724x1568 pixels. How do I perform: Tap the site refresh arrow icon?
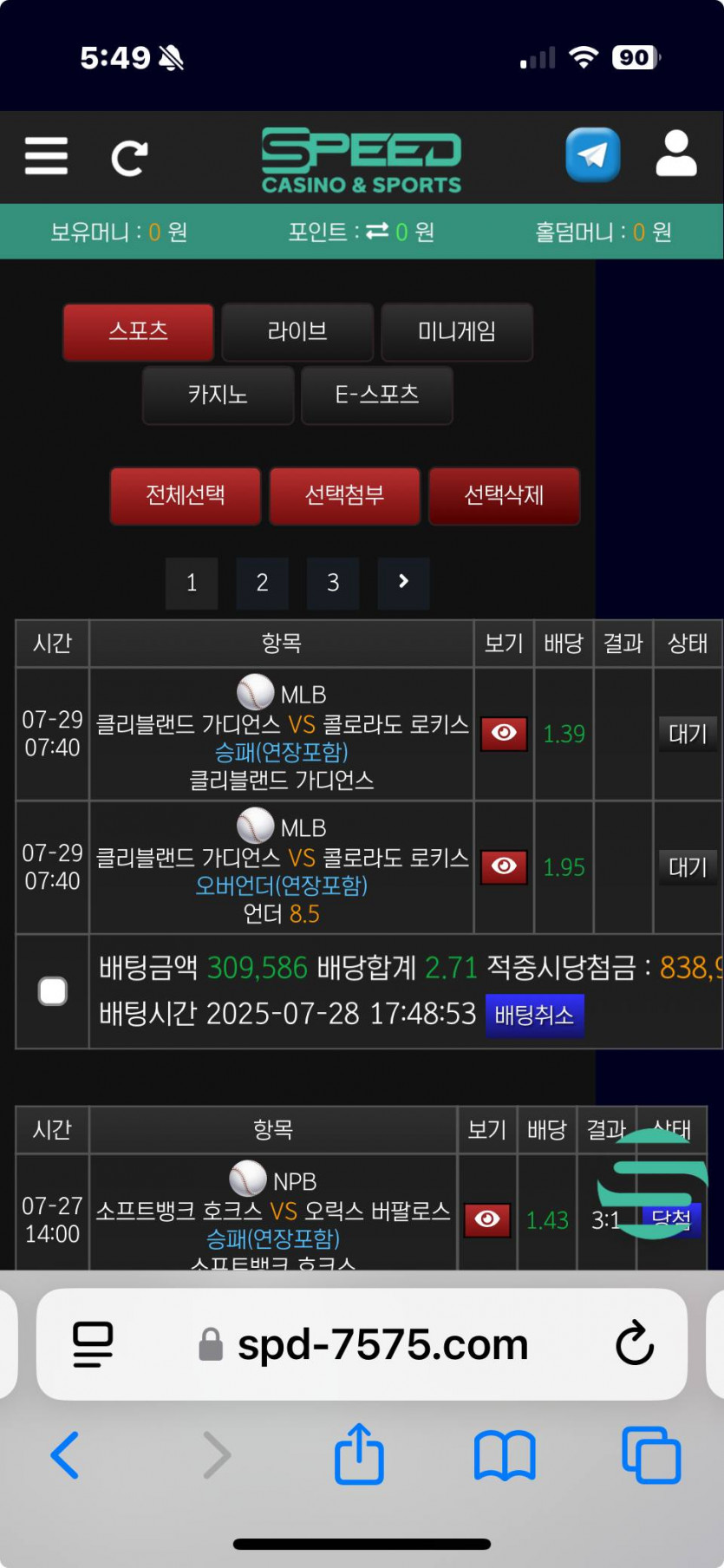tap(129, 158)
